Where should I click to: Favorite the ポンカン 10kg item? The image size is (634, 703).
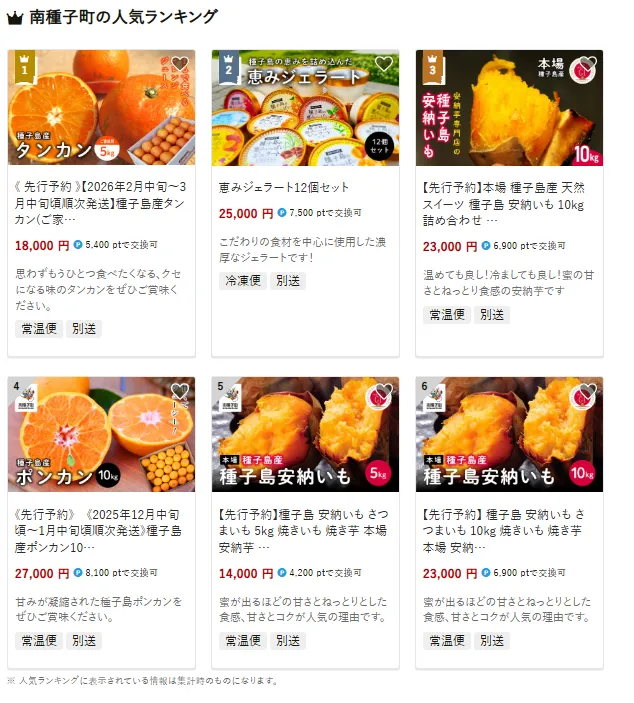tap(180, 392)
